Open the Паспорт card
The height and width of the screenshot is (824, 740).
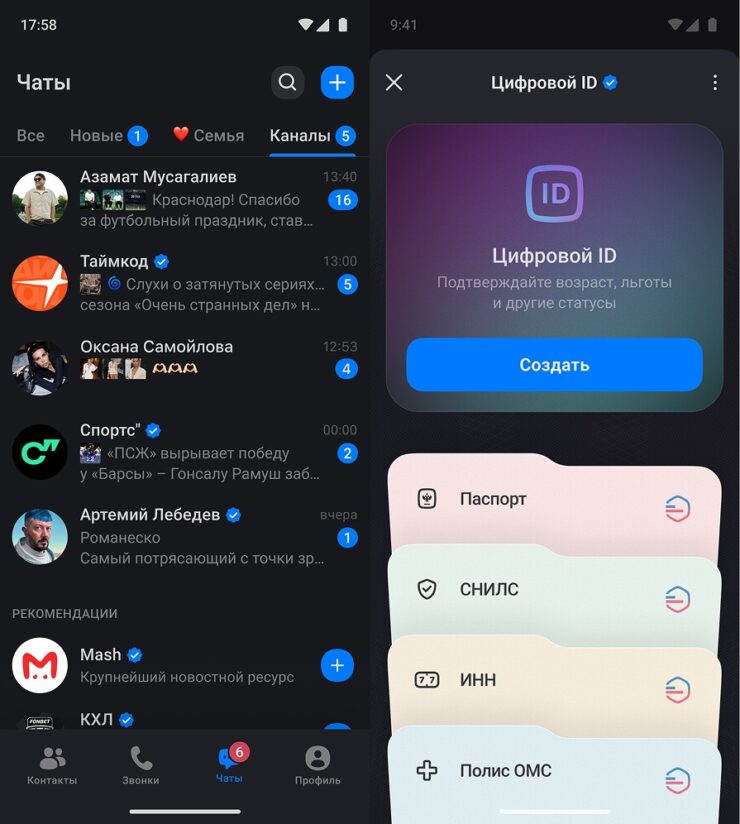point(553,500)
